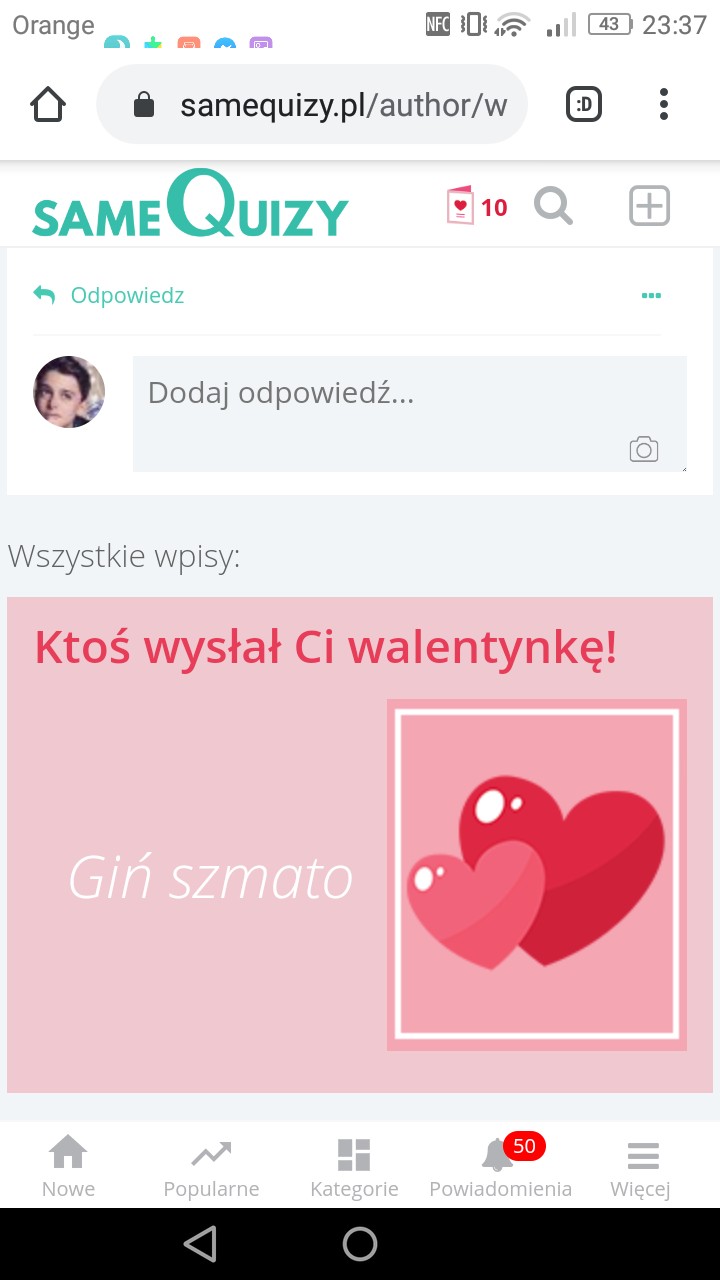Viewport: 720px width, 1280px height.
Task: Open the three-dot post options
Action: coord(651,295)
